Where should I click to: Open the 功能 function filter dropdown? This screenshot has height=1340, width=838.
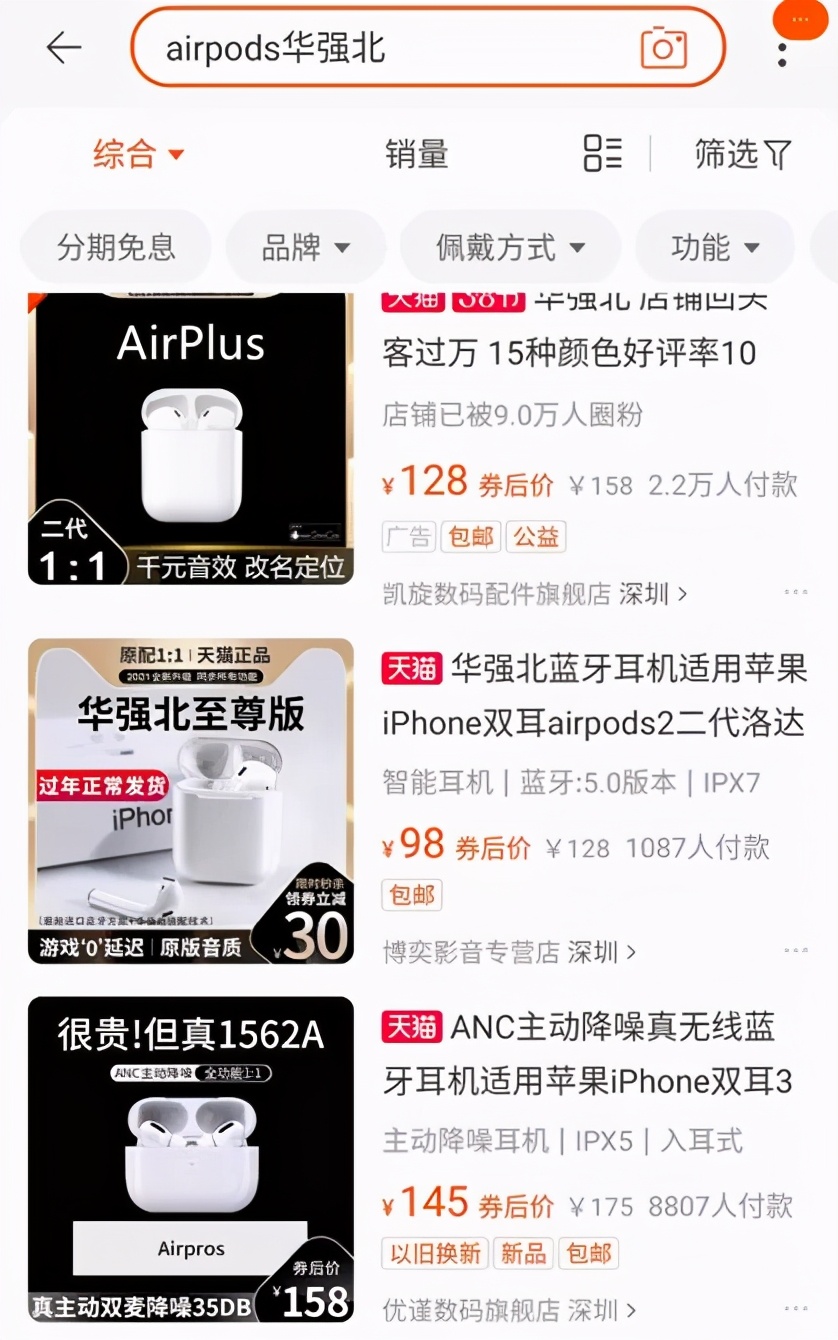(x=714, y=247)
